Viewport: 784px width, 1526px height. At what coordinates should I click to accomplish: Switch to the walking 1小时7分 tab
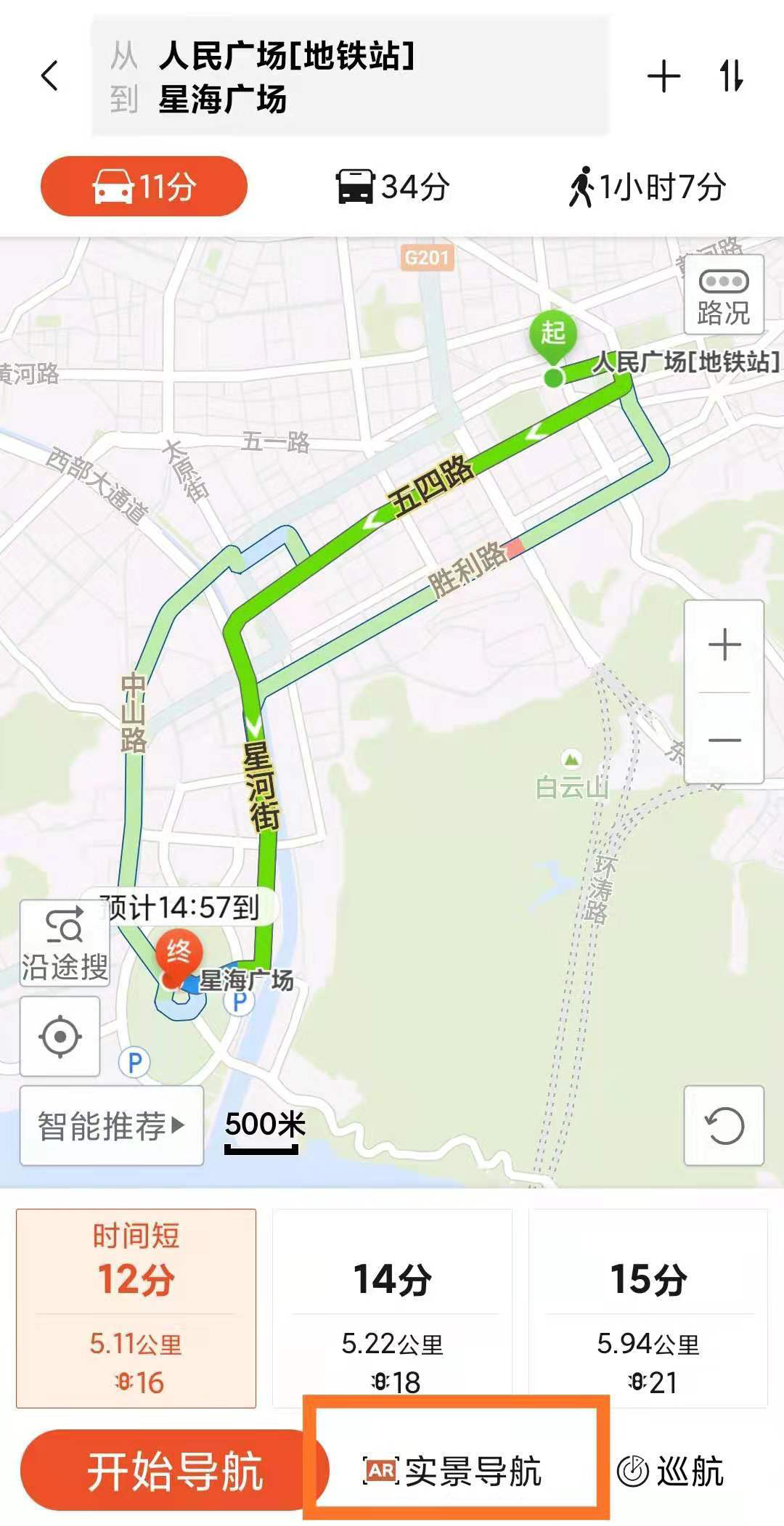pos(646,187)
